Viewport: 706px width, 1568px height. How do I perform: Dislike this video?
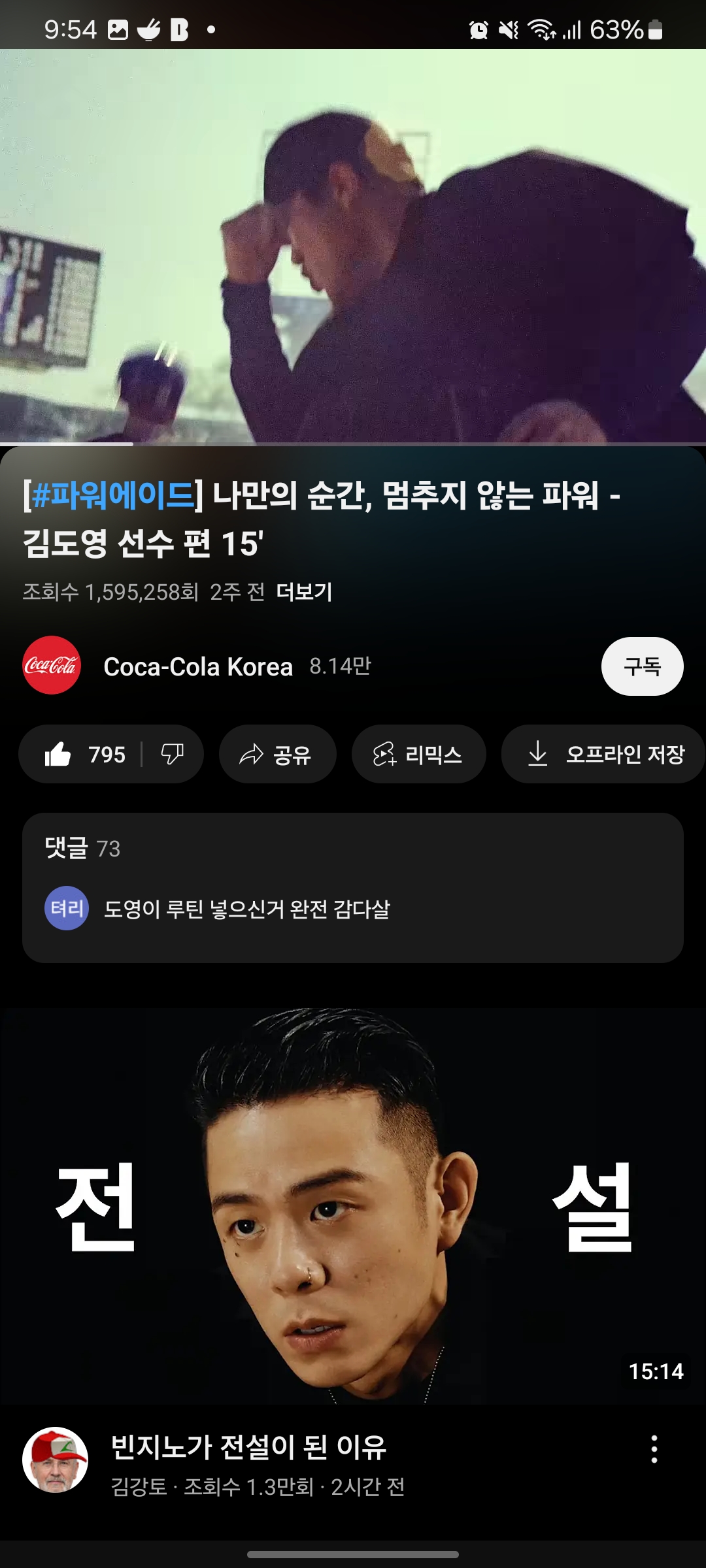pos(173,755)
